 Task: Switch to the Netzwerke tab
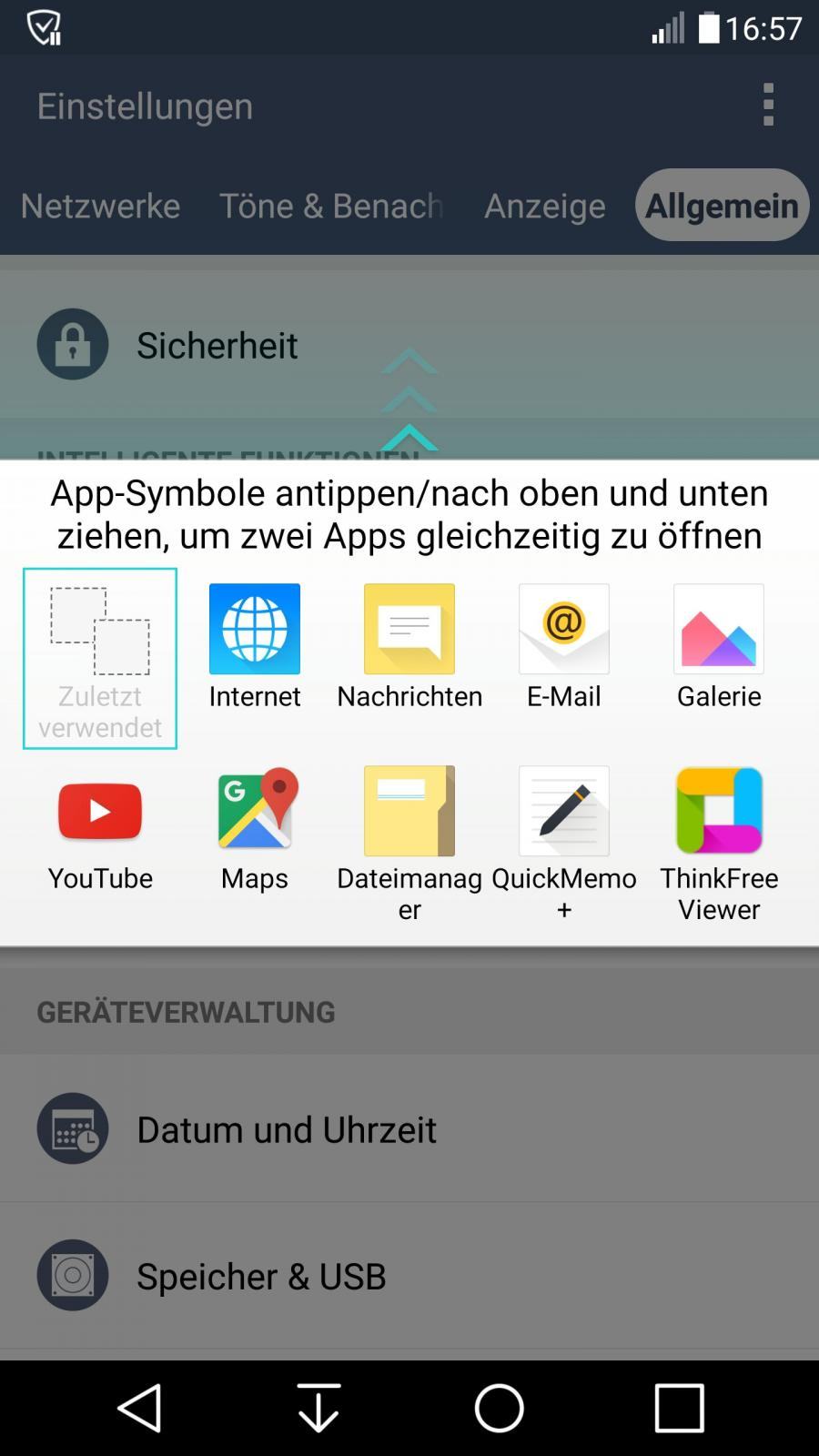tap(100, 206)
